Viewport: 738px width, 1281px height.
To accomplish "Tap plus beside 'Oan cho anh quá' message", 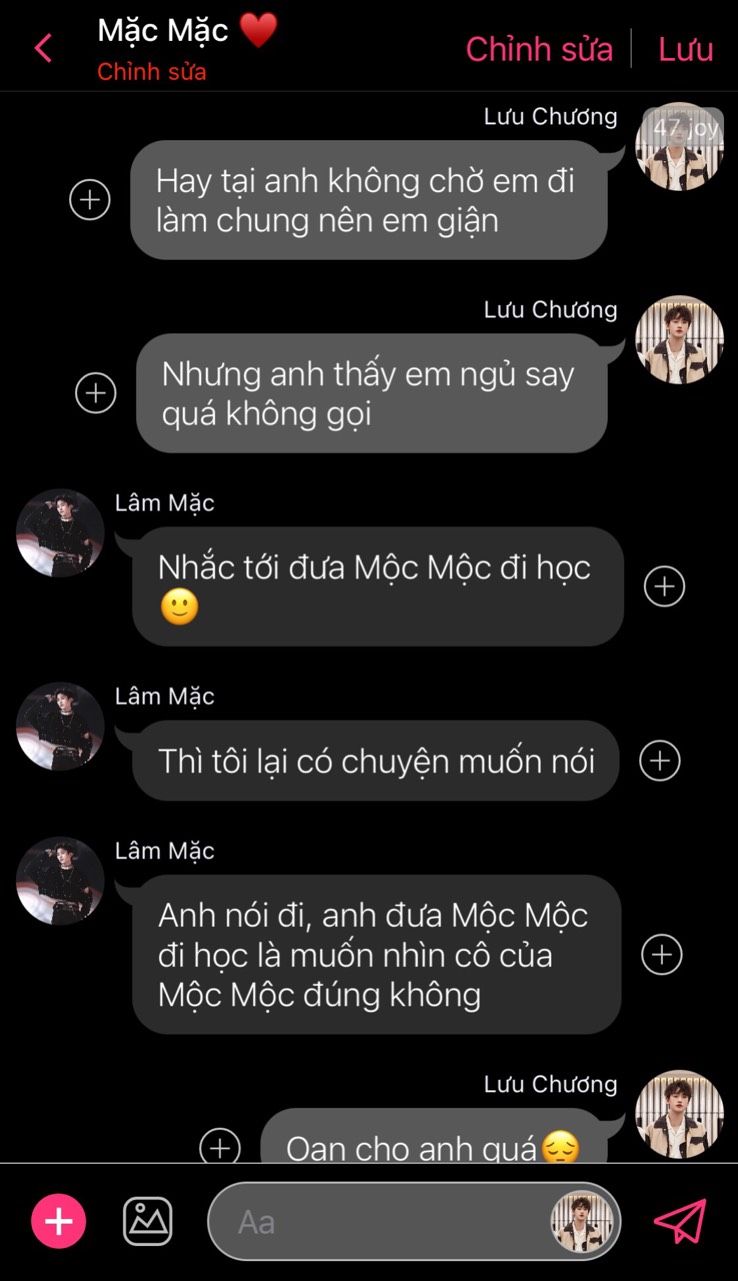I will coord(220,1146).
